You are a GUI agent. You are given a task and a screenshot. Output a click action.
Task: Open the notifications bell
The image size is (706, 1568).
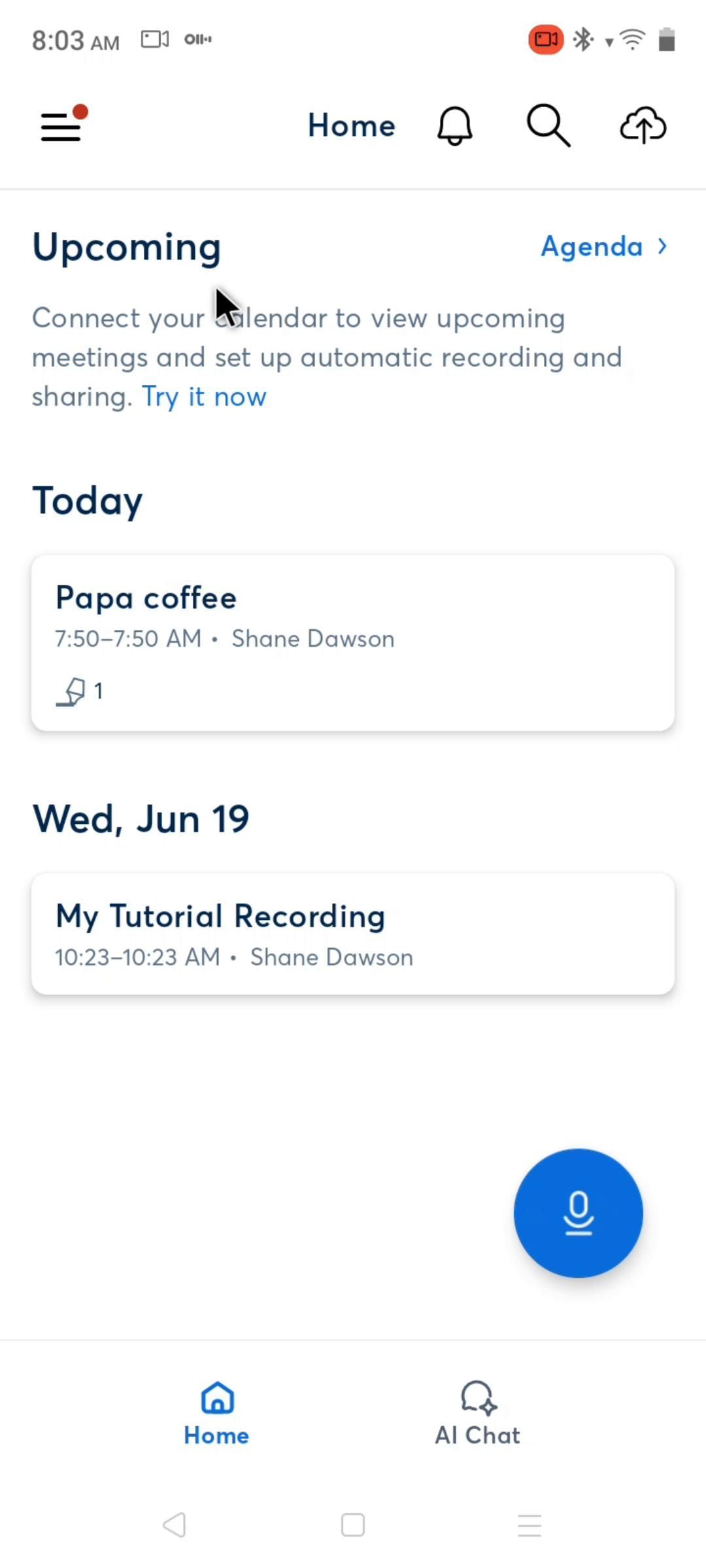(454, 125)
